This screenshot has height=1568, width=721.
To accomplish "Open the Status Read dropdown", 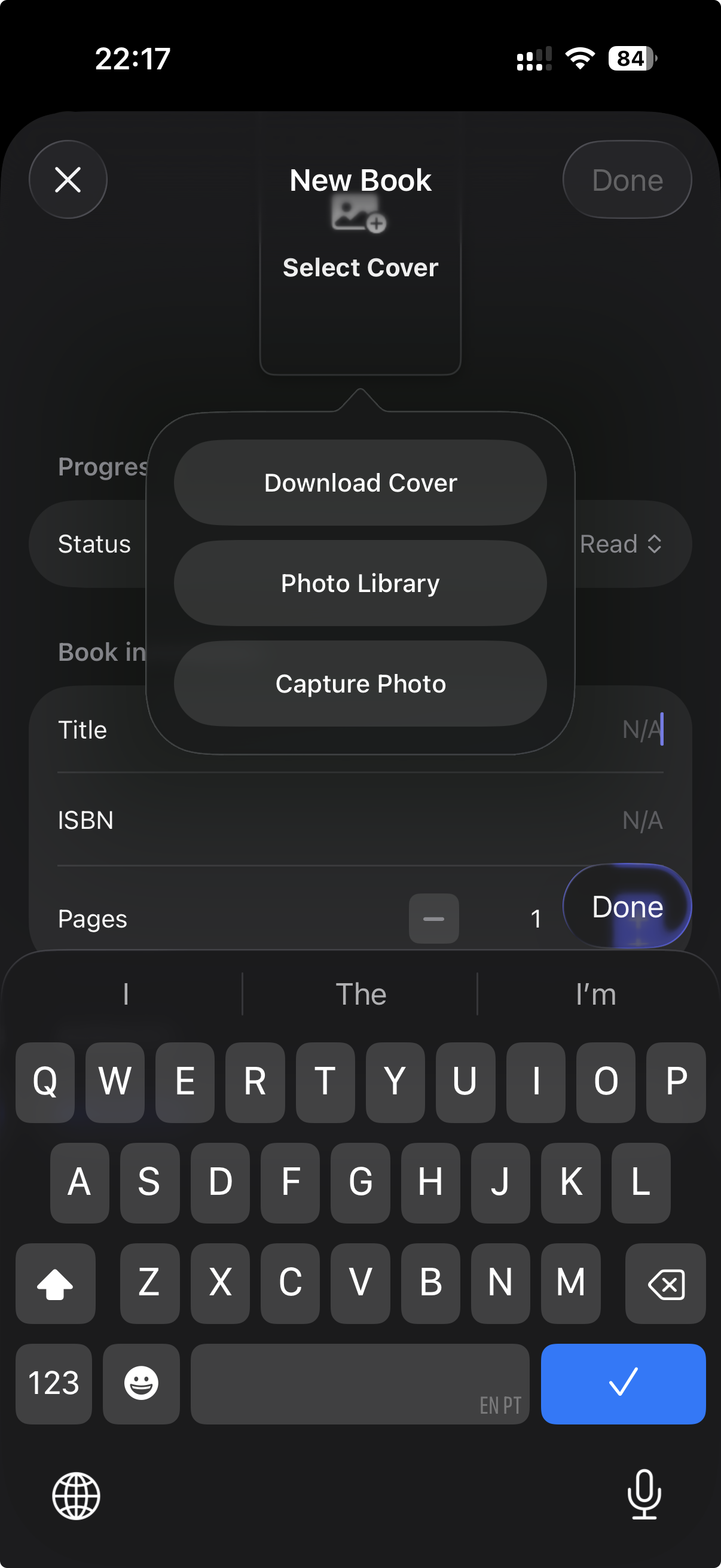I will (x=621, y=544).
